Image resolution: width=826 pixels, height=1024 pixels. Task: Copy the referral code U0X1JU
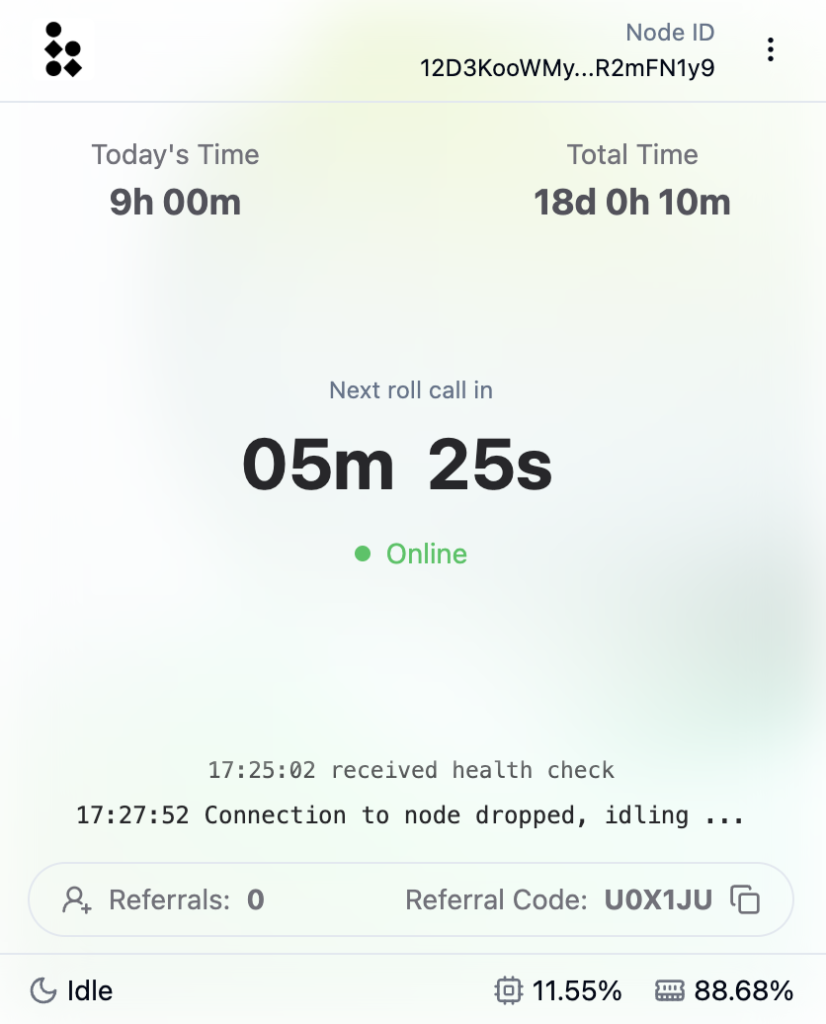(745, 900)
